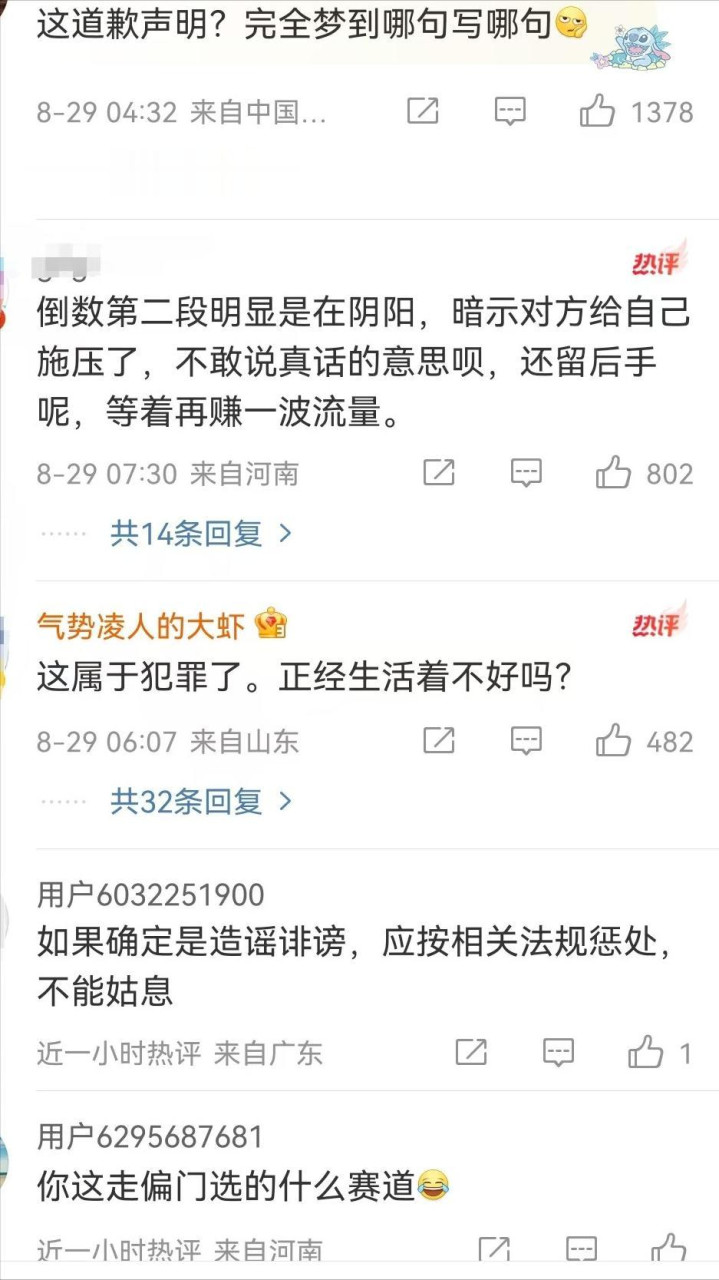
Task: Share 用户6032251900's comment
Action: 471,1052
